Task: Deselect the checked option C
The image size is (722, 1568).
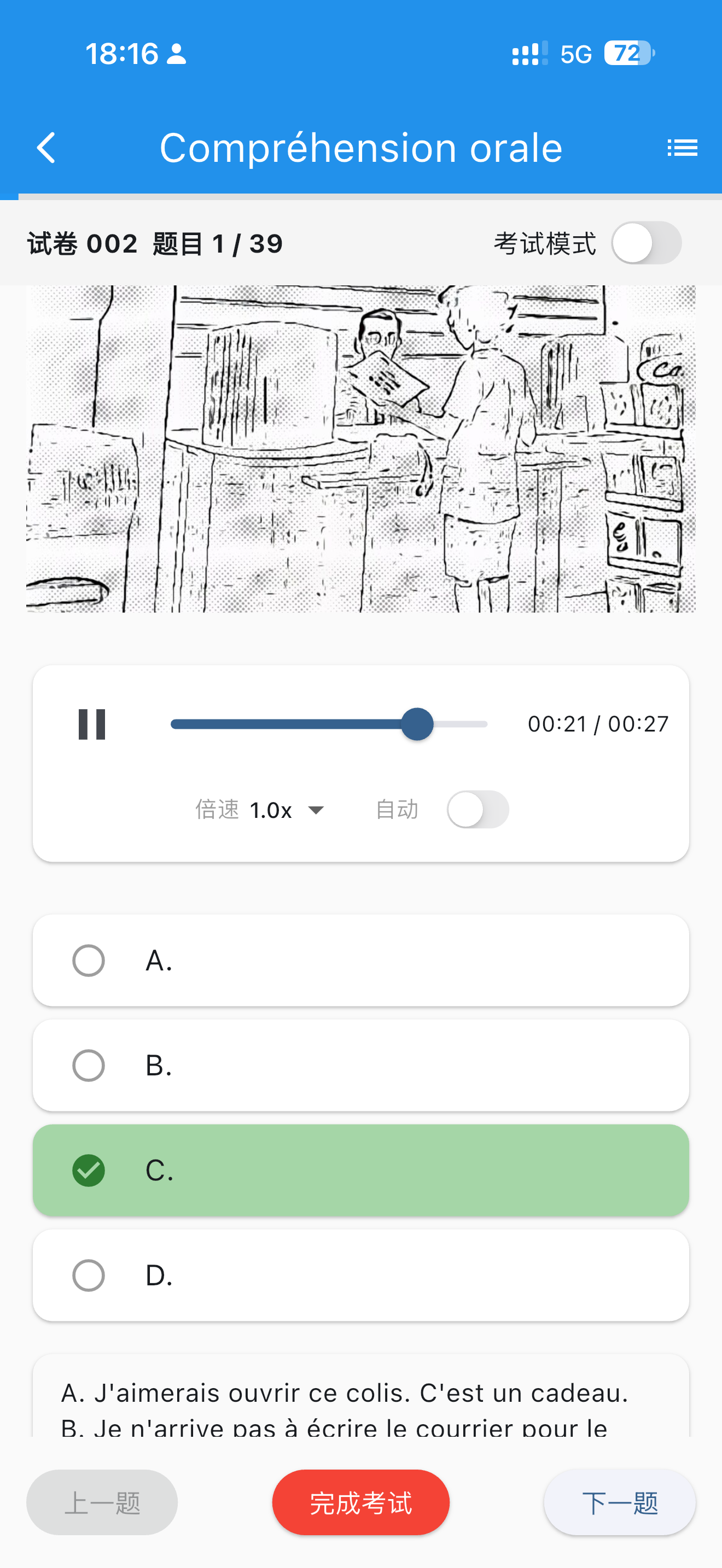Action: click(x=361, y=1171)
